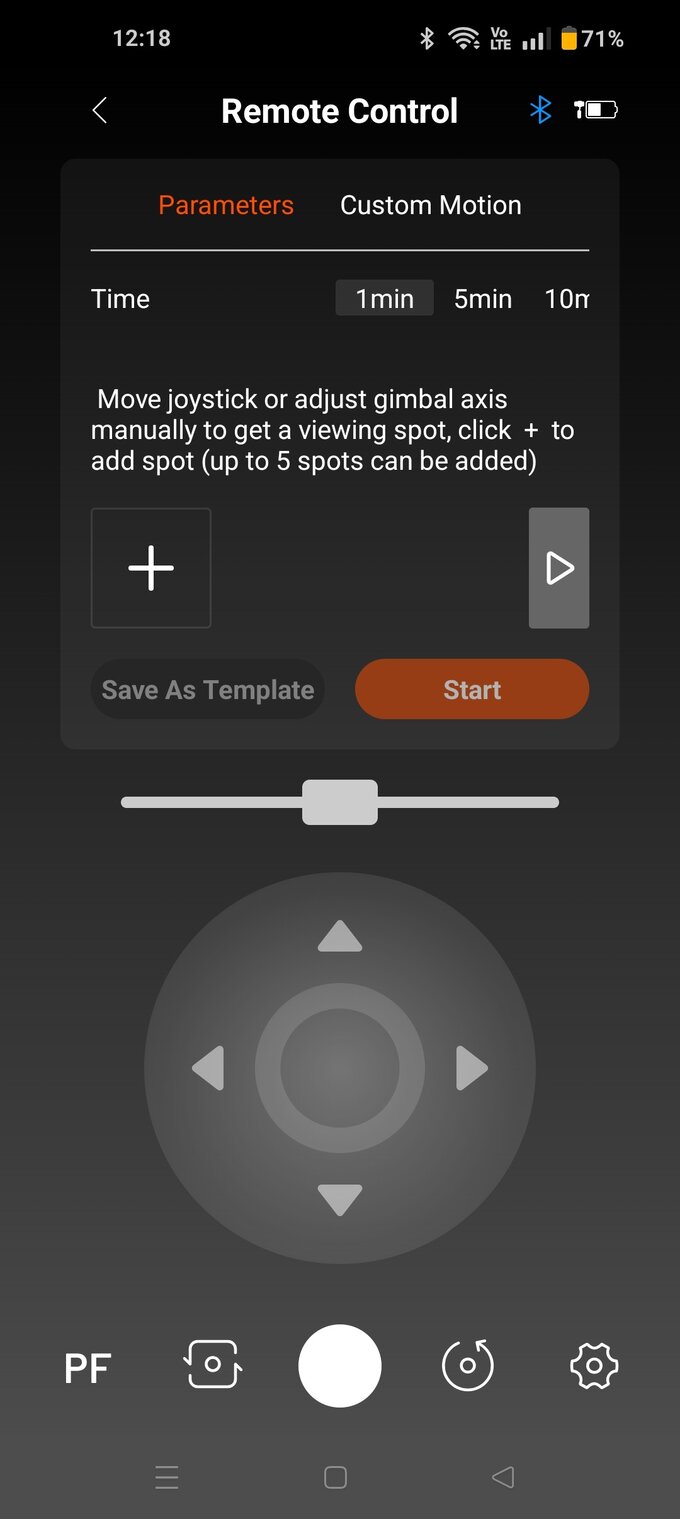The height and width of the screenshot is (1519, 680).
Task: Recenter the gimbal
Action: [x=467, y=1365]
